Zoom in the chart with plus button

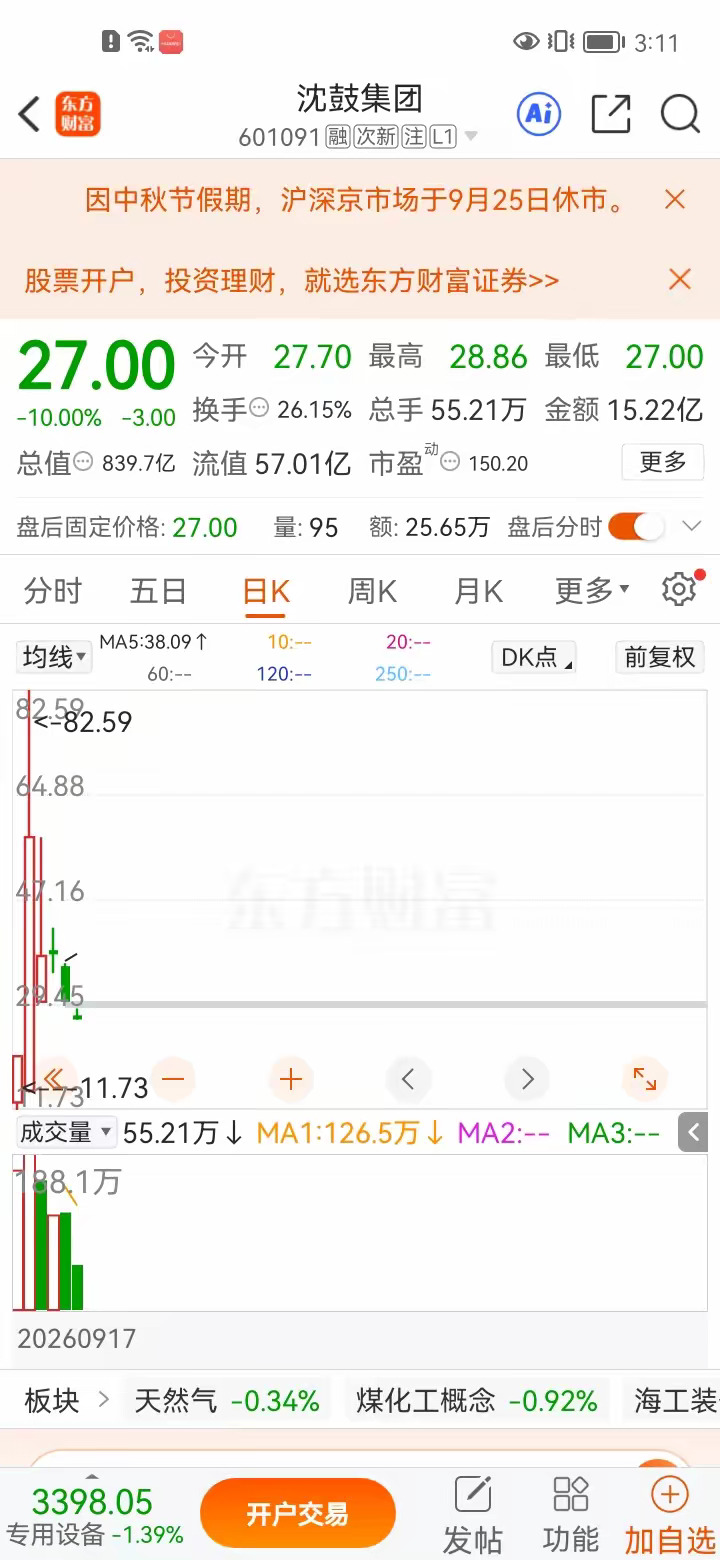291,1080
